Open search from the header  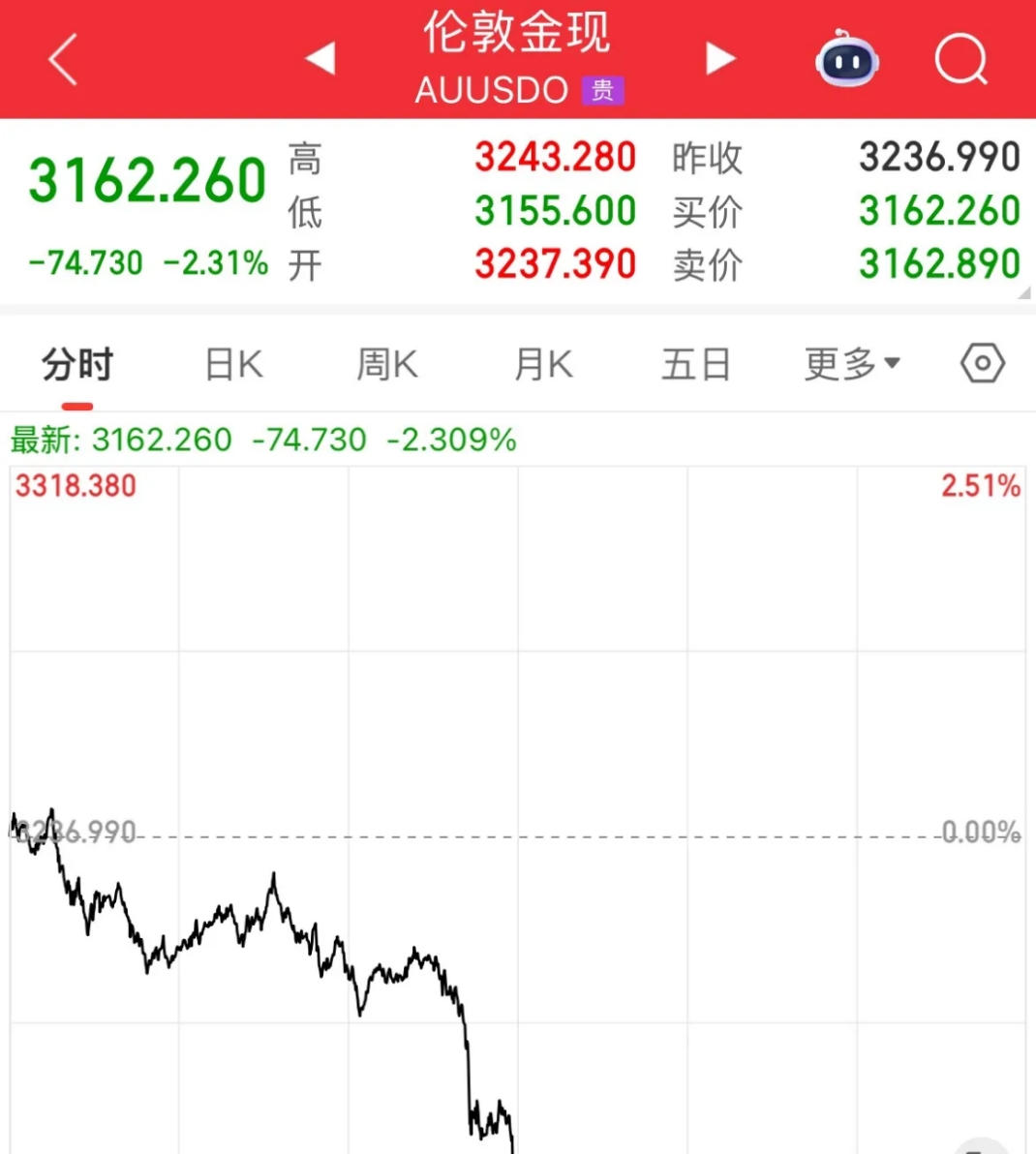960,60
